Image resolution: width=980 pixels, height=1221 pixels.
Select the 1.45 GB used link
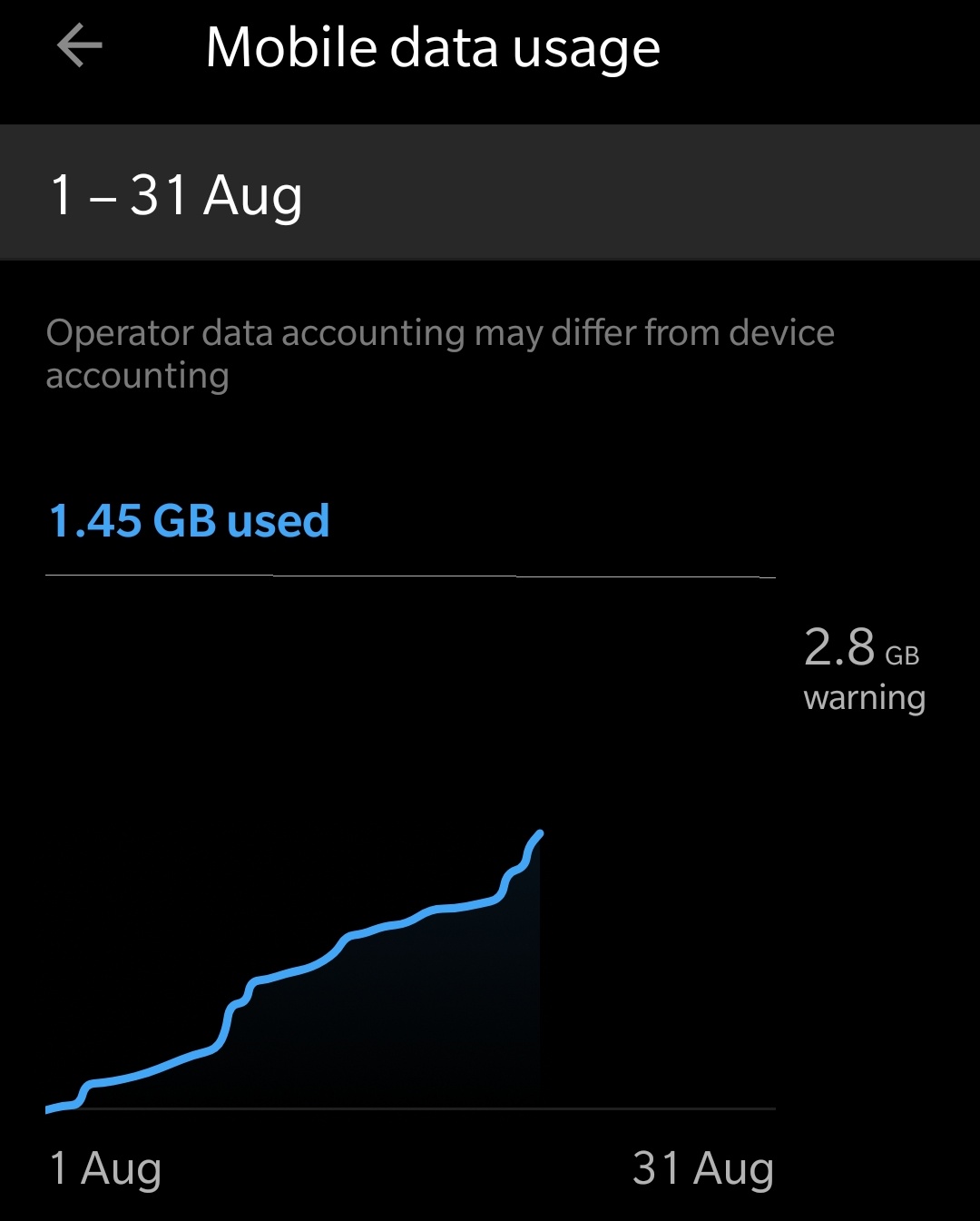190,521
